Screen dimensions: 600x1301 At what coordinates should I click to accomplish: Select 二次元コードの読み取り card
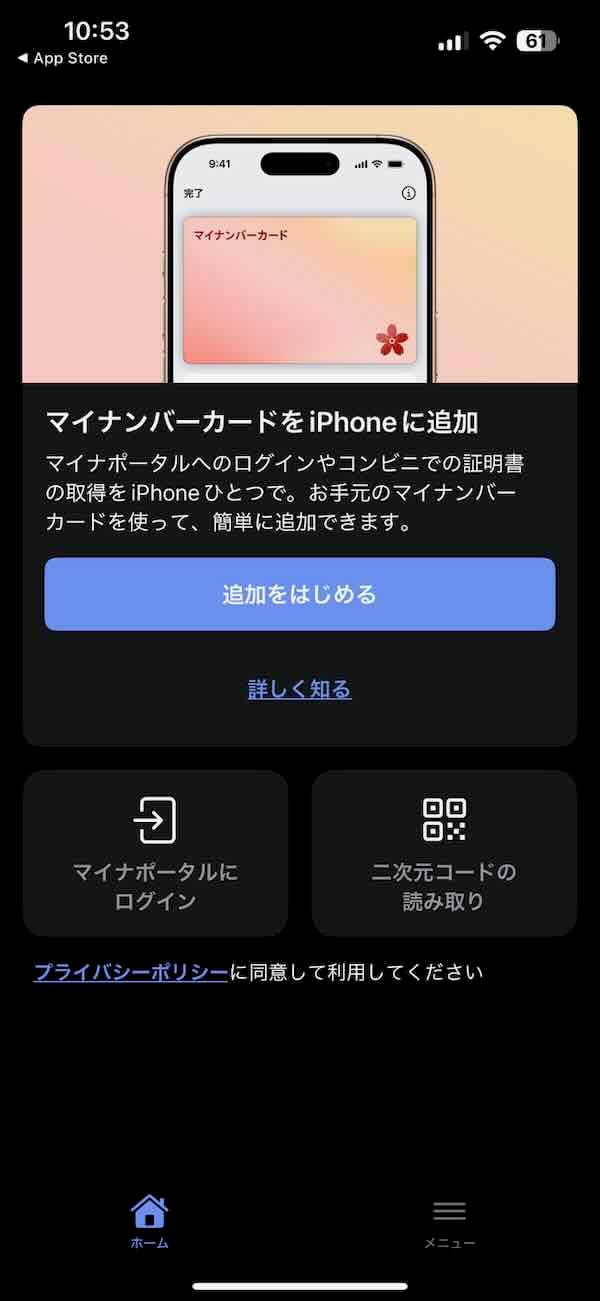444,852
